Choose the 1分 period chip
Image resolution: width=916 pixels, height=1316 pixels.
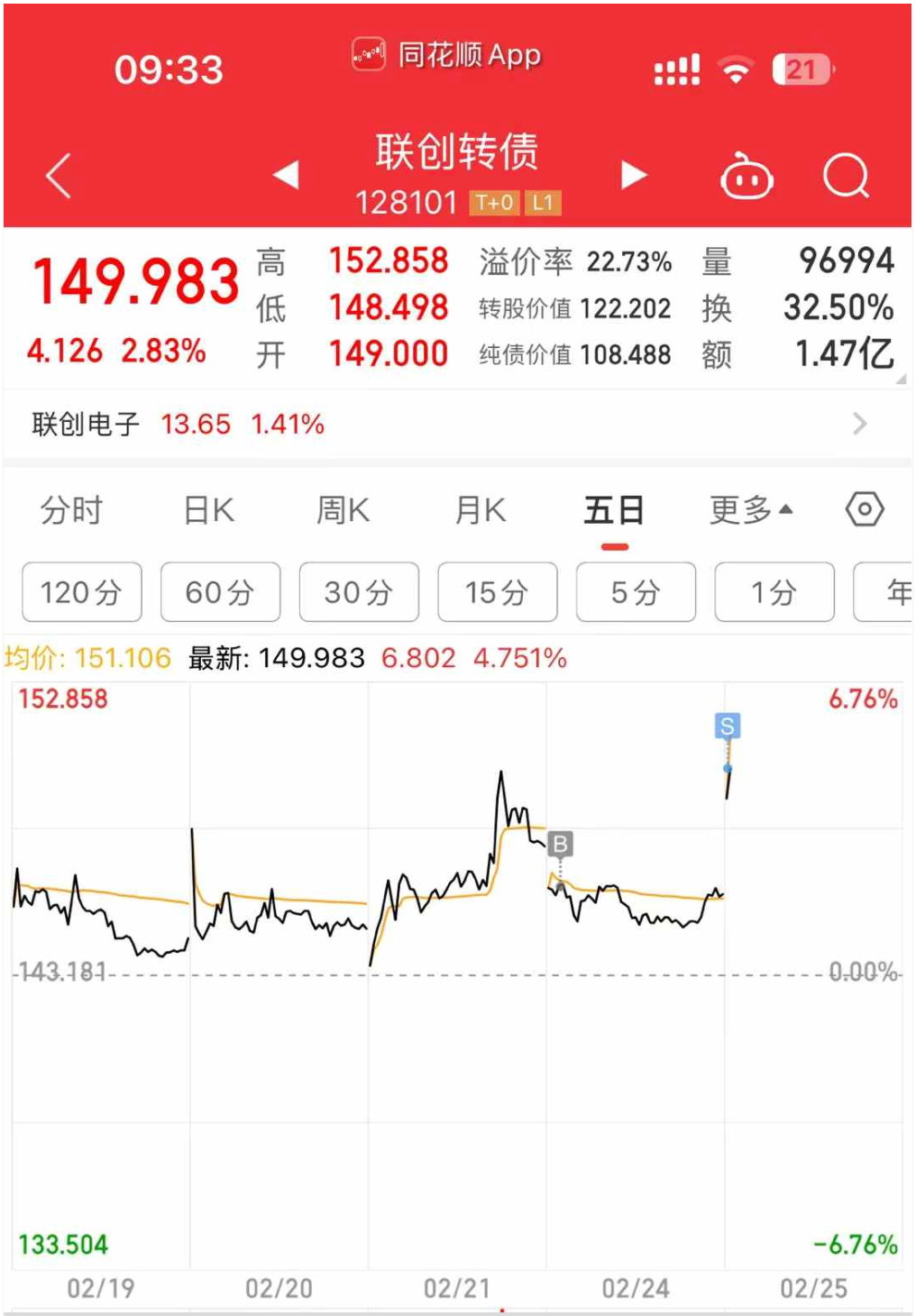click(x=774, y=592)
